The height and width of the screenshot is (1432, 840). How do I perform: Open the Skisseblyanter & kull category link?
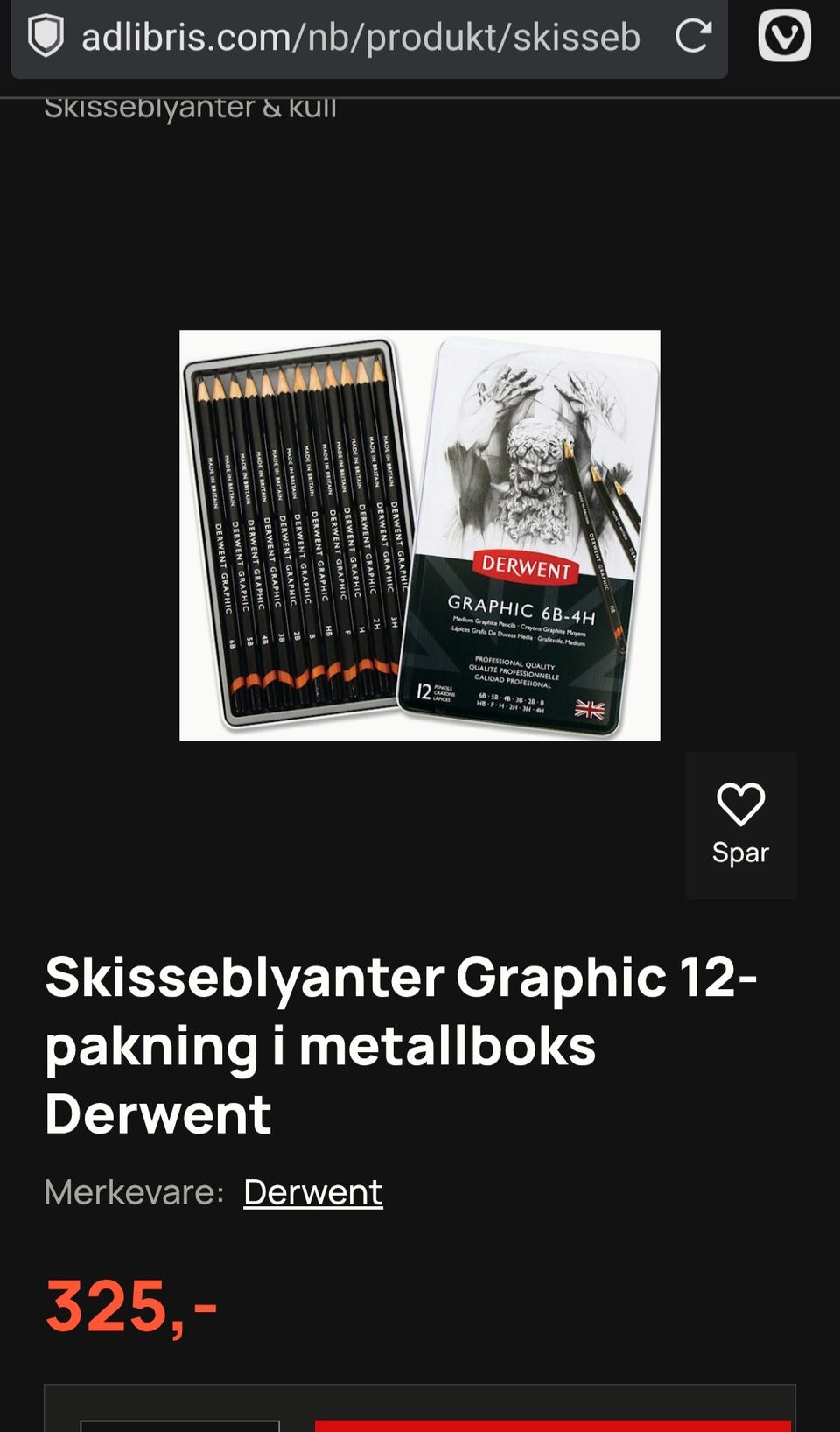tap(190, 109)
